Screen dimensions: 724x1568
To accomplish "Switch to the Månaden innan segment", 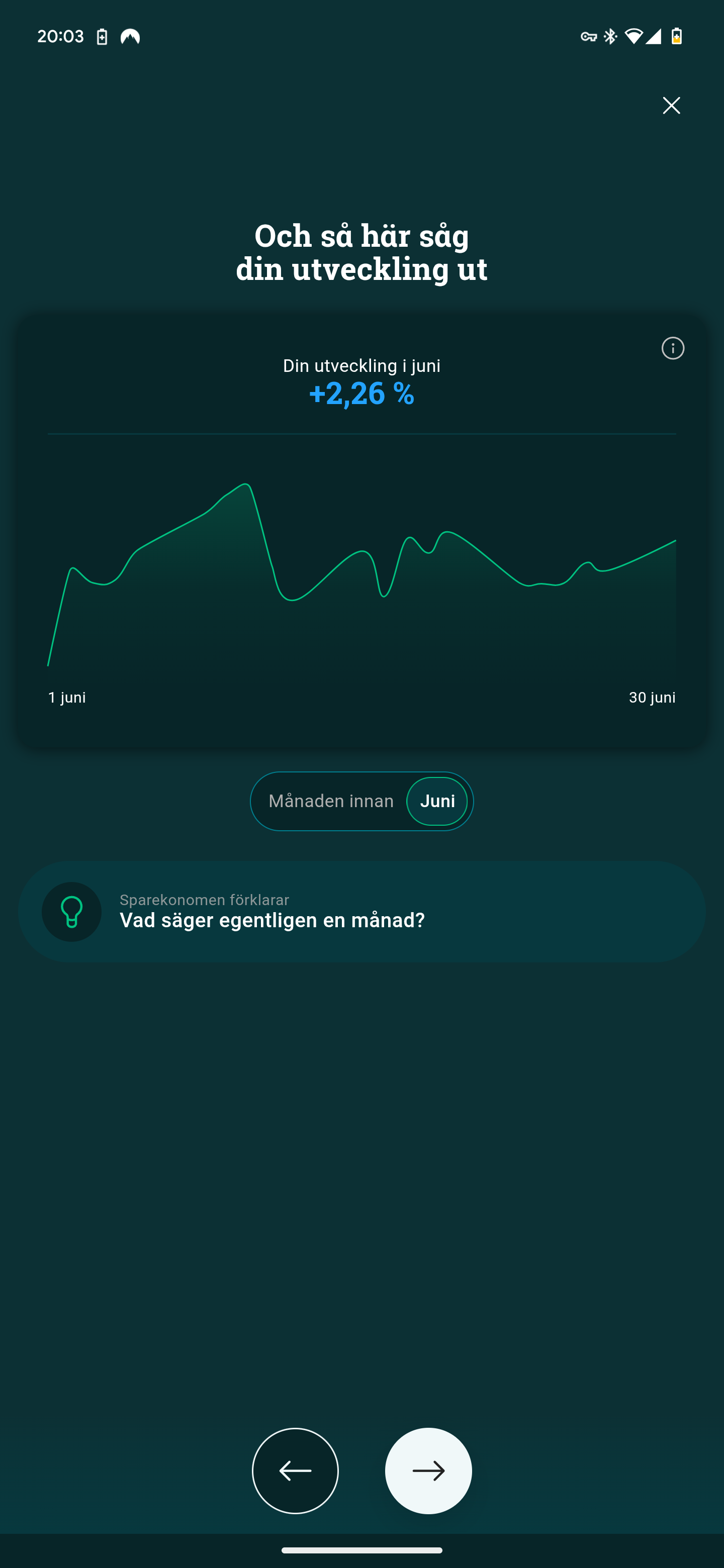I will [331, 801].
